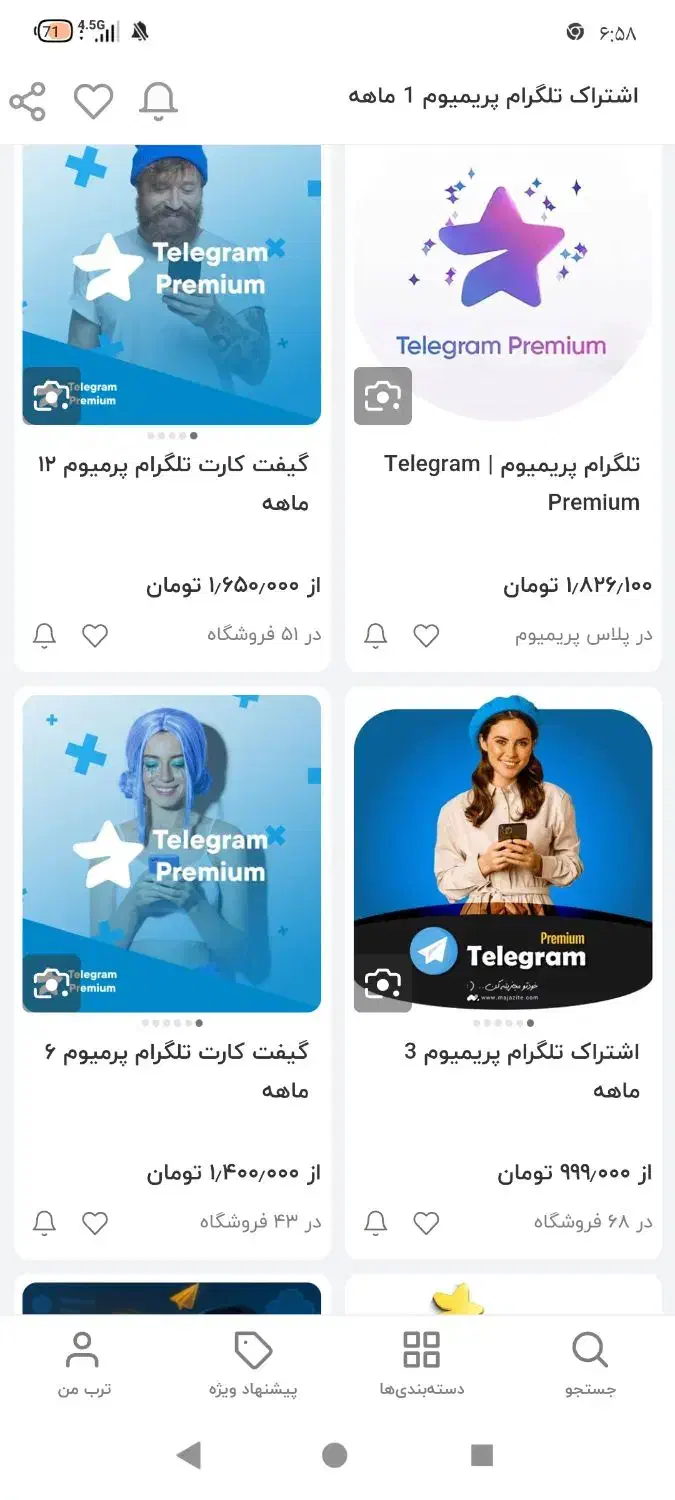This screenshot has height=1500, width=675.
Task: Like the گیفت کارت ۱۲ ماهه product
Action: 95,635
